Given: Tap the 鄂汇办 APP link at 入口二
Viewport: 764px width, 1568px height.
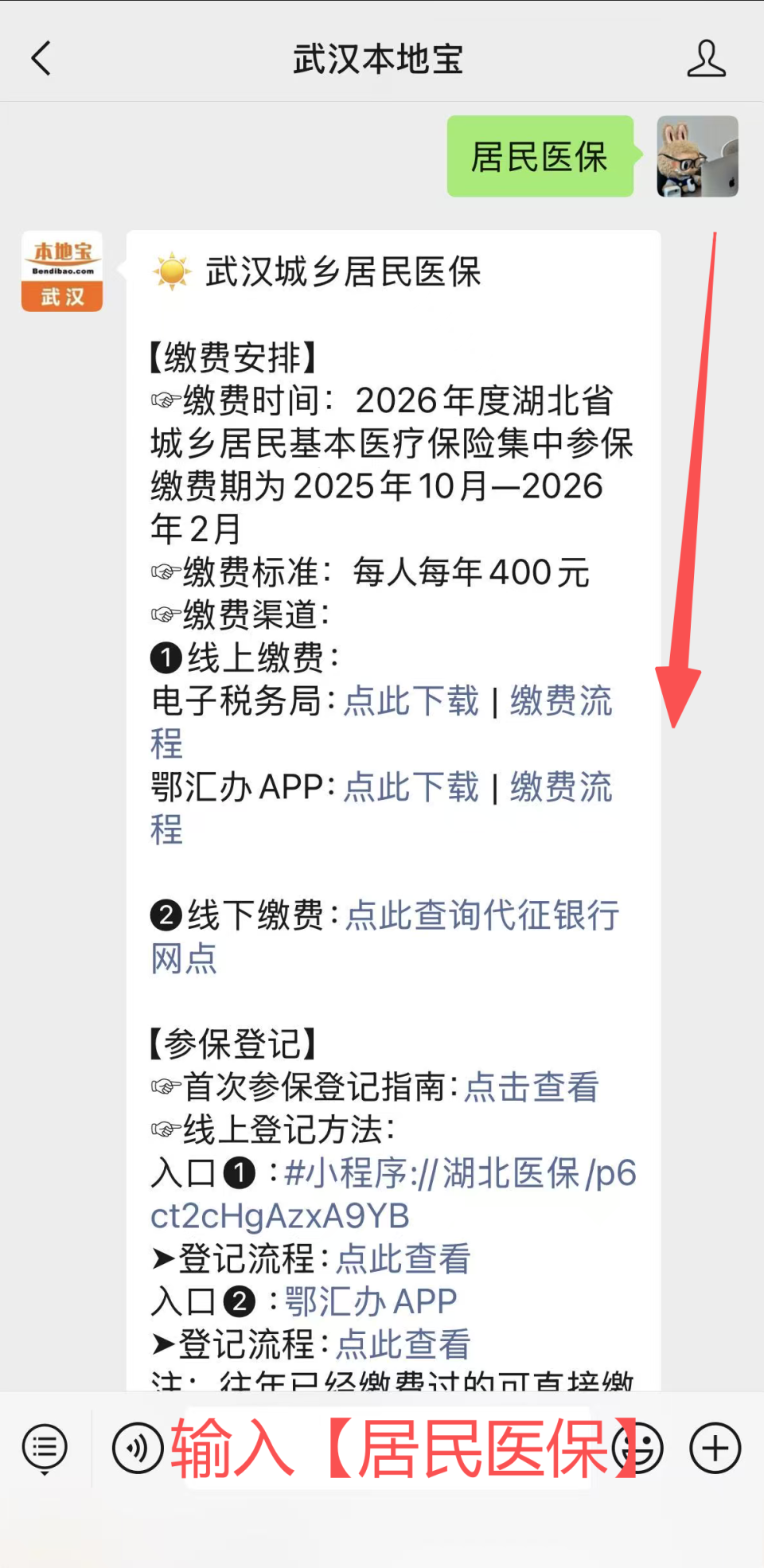Looking at the screenshot, I should pyautogui.click(x=368, y=1301).
